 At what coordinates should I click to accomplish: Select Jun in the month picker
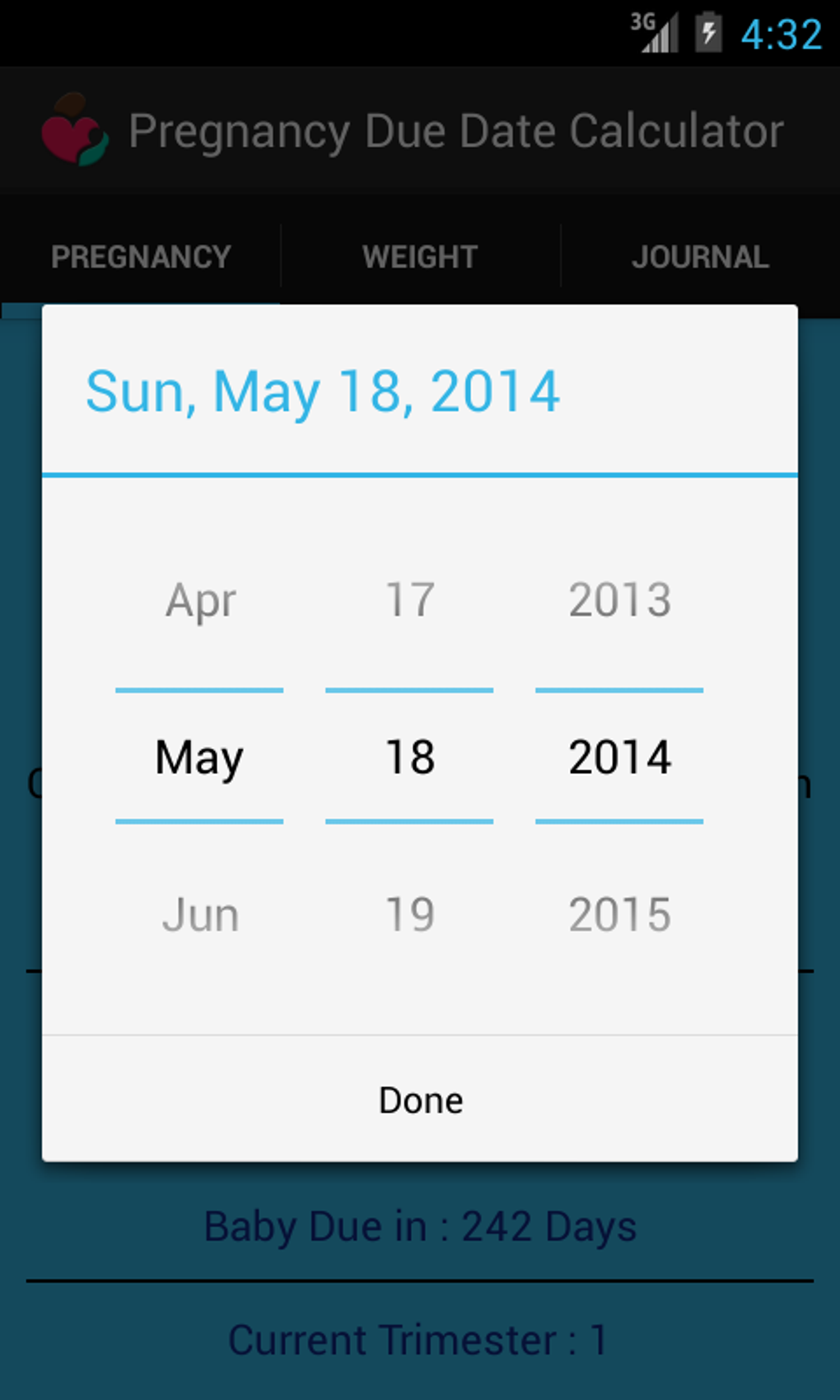200,915
